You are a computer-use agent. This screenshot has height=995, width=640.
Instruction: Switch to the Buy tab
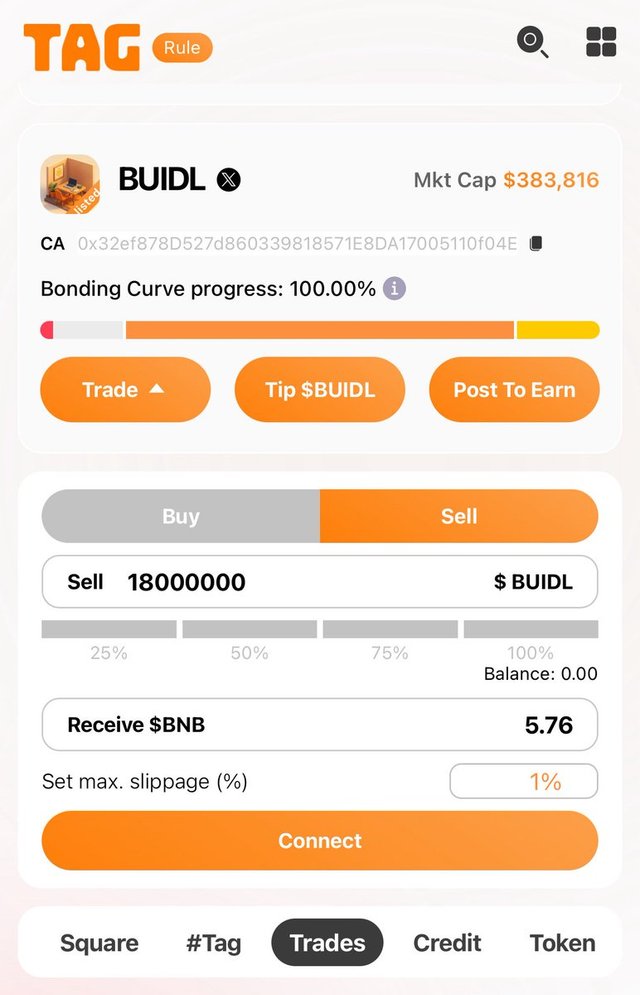[181, 516]
